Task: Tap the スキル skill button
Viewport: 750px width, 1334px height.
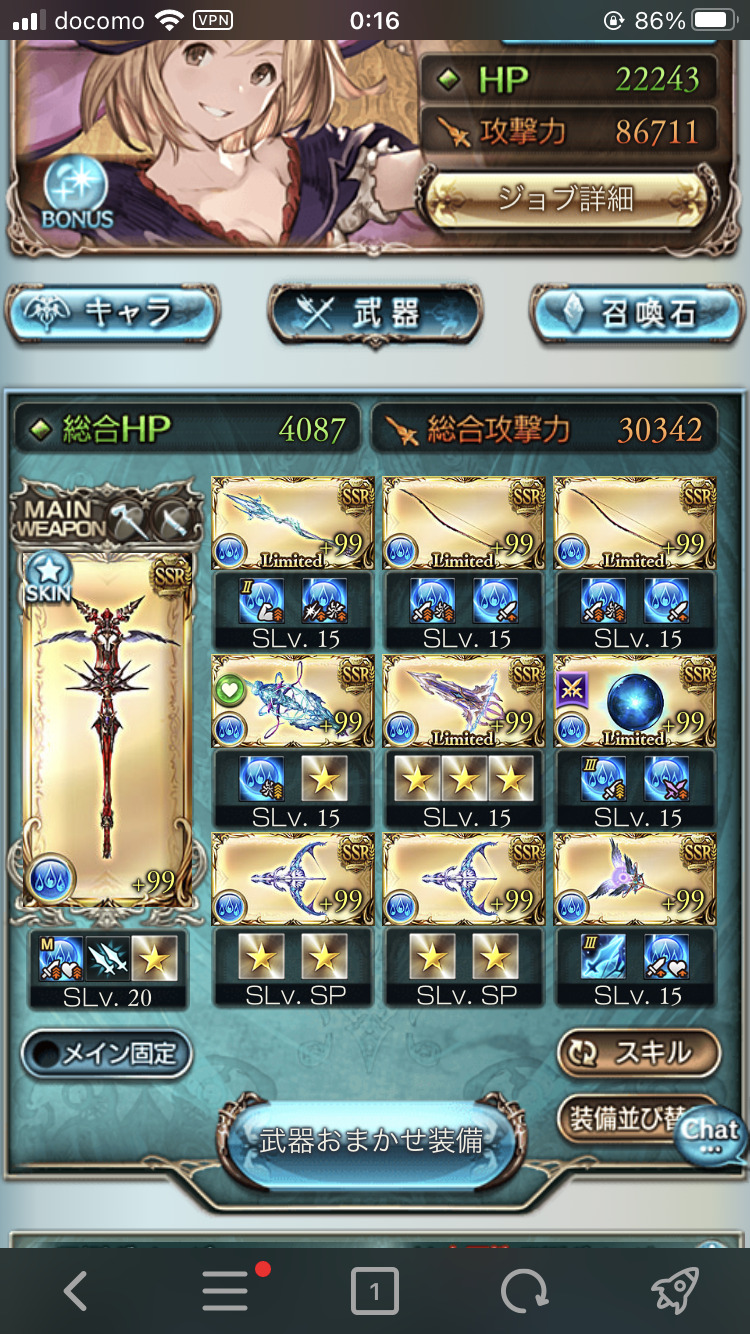Action: [638, 1053]
